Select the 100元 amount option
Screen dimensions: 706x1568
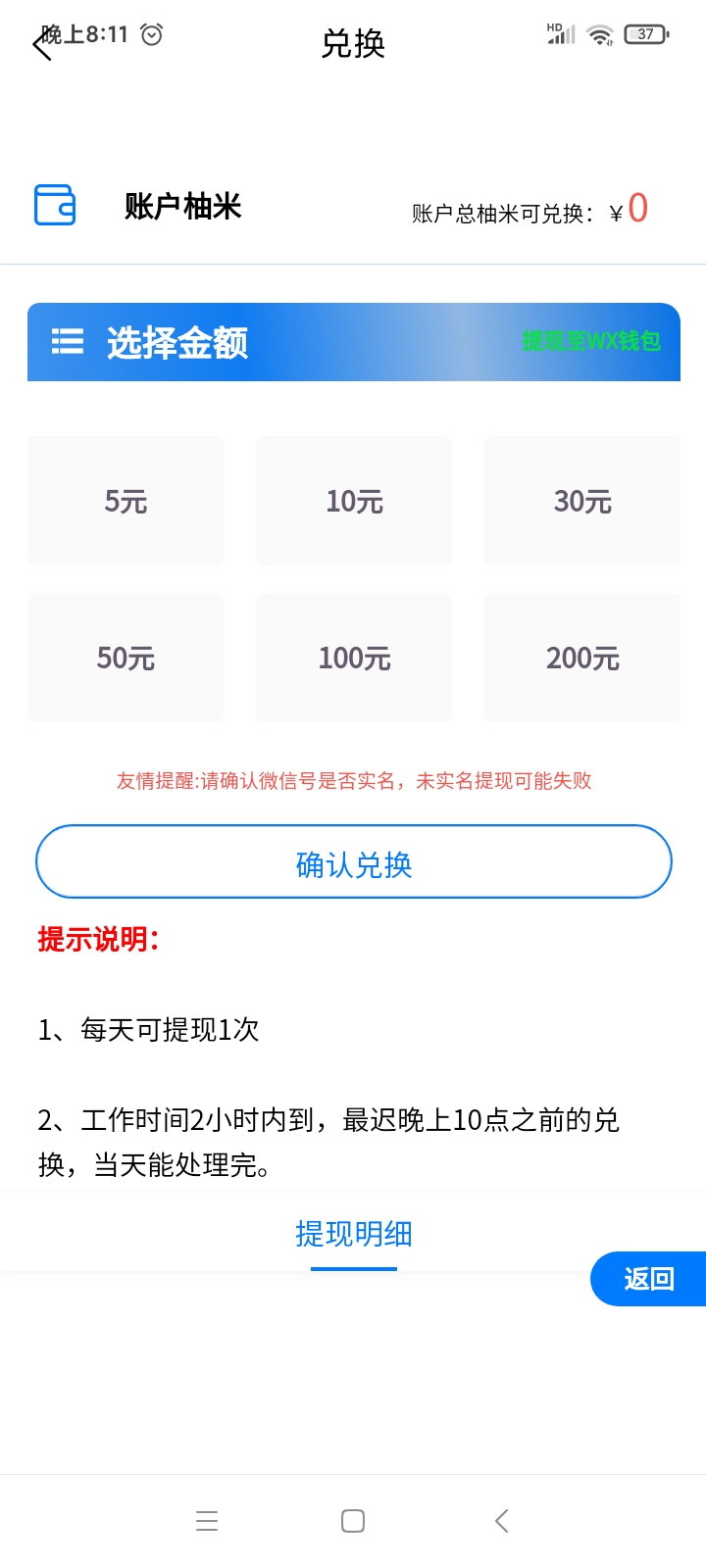[353, 658]
